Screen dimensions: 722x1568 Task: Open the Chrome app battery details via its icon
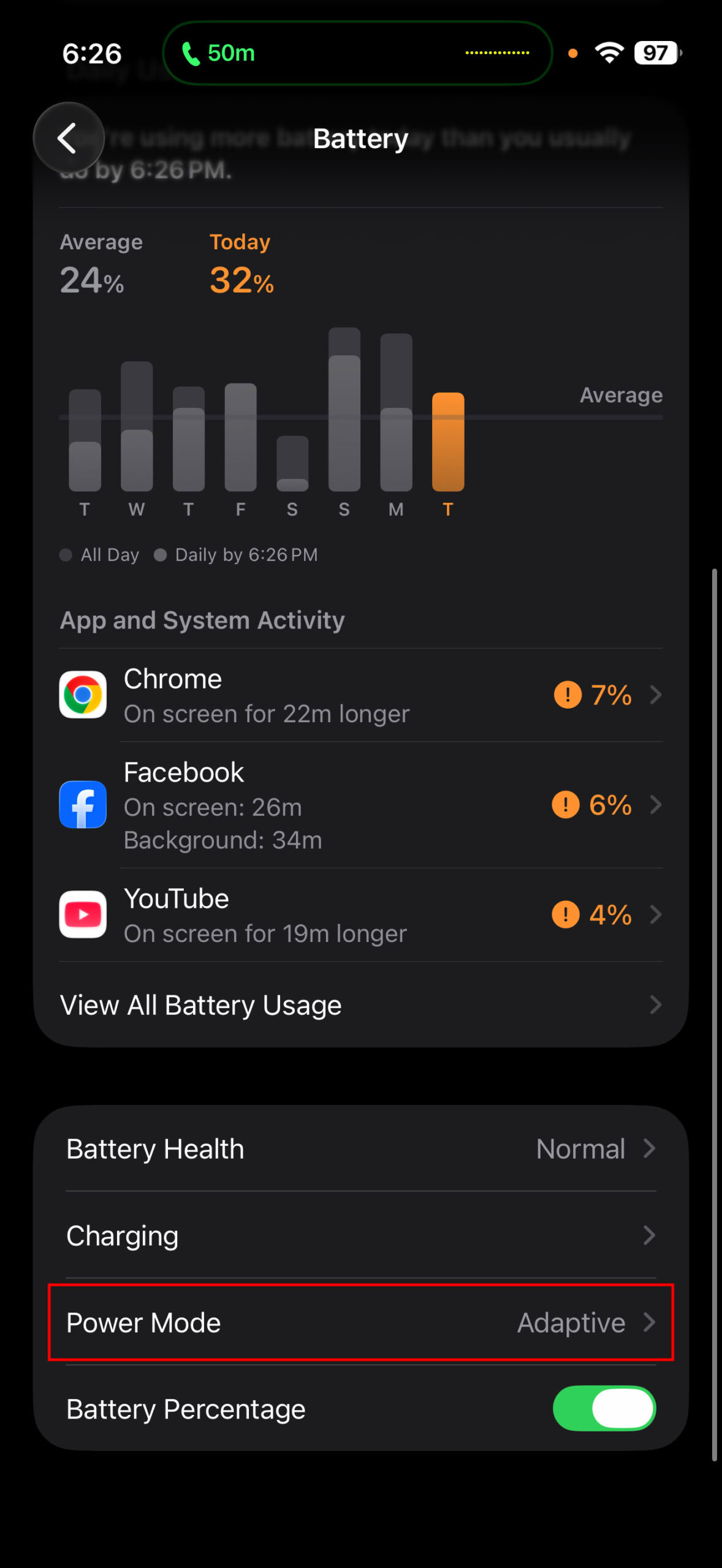82,694
